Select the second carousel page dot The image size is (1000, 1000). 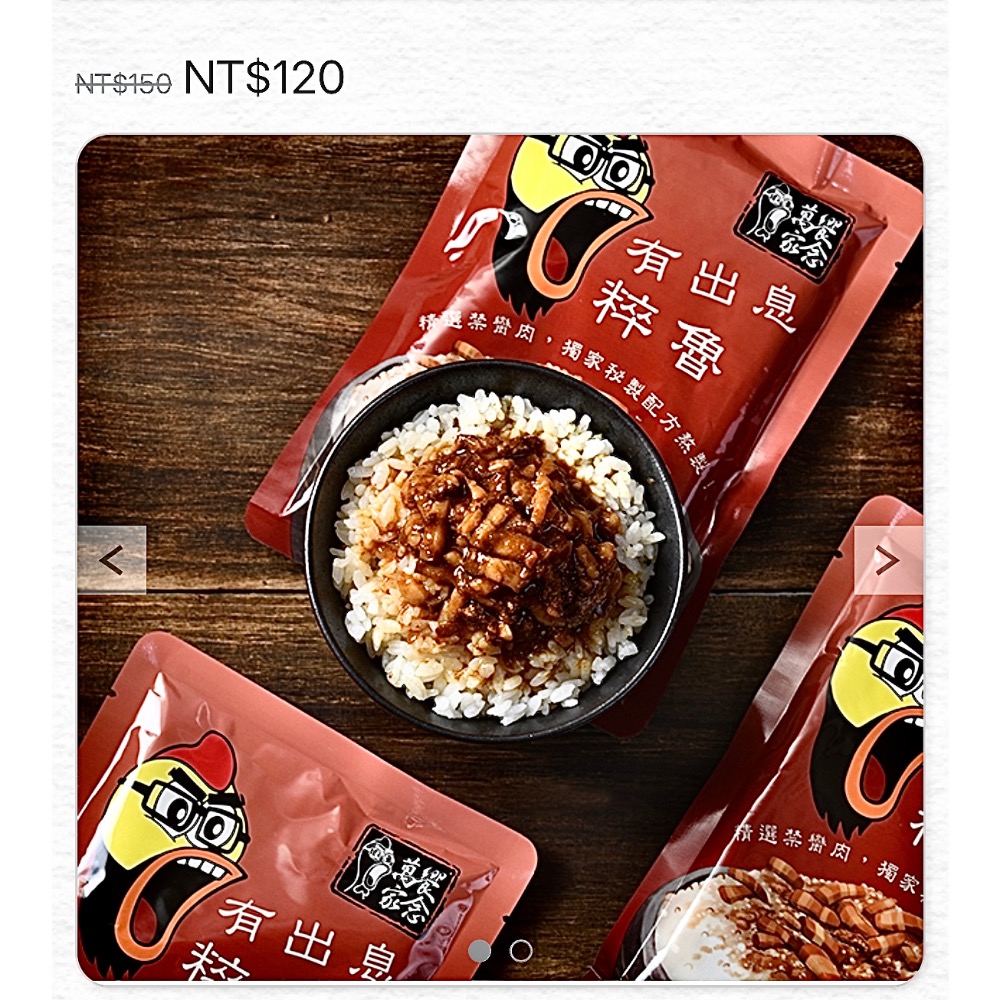tap(521, 951)
